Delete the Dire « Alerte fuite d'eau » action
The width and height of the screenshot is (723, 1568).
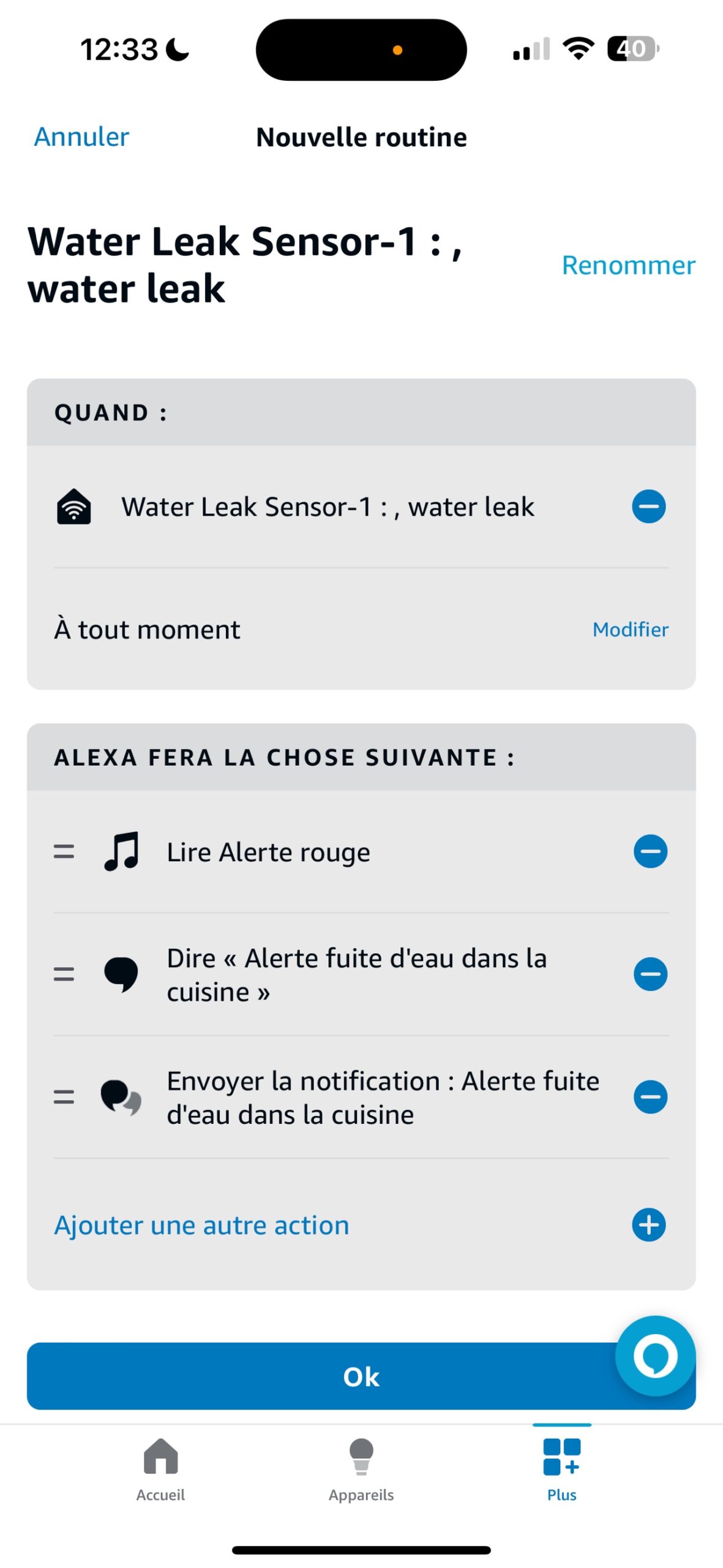click(x=650, y=974)
